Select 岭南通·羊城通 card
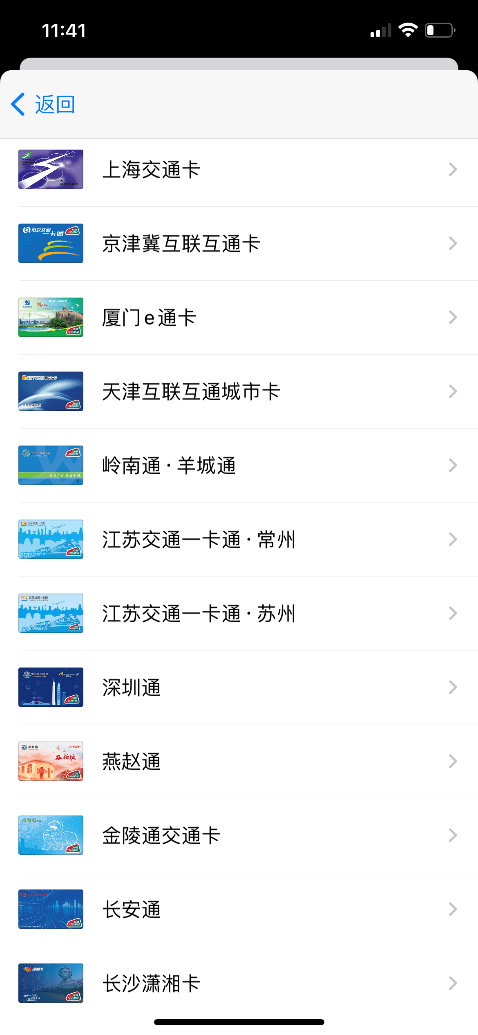This screenshot has height=1035, width=478. (x=239, y=465)
